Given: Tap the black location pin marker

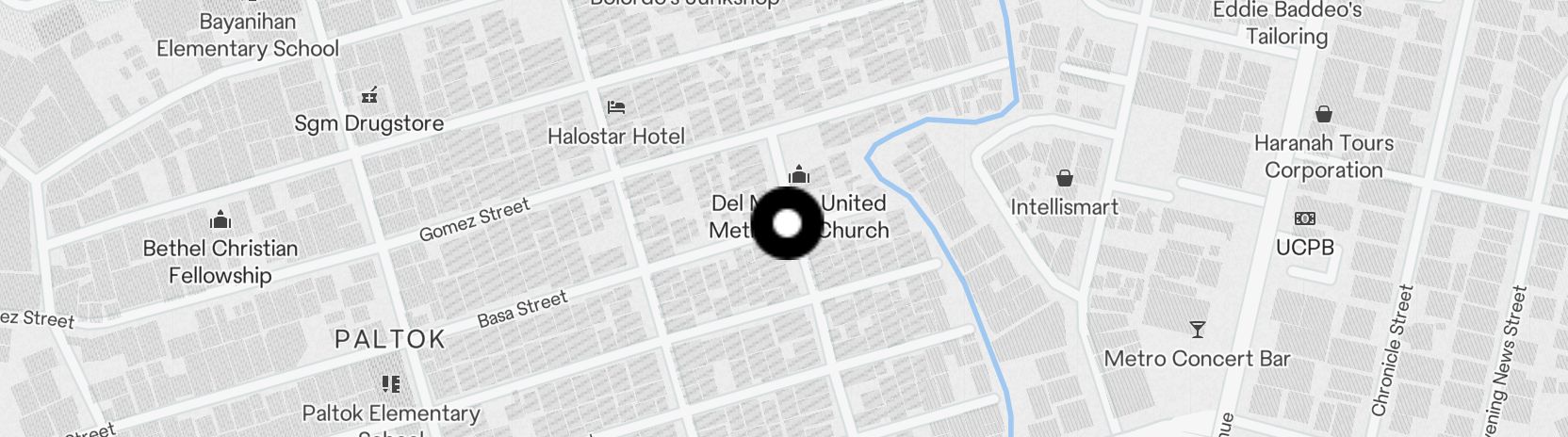Looking at the screenshot, I should (787, 223).
